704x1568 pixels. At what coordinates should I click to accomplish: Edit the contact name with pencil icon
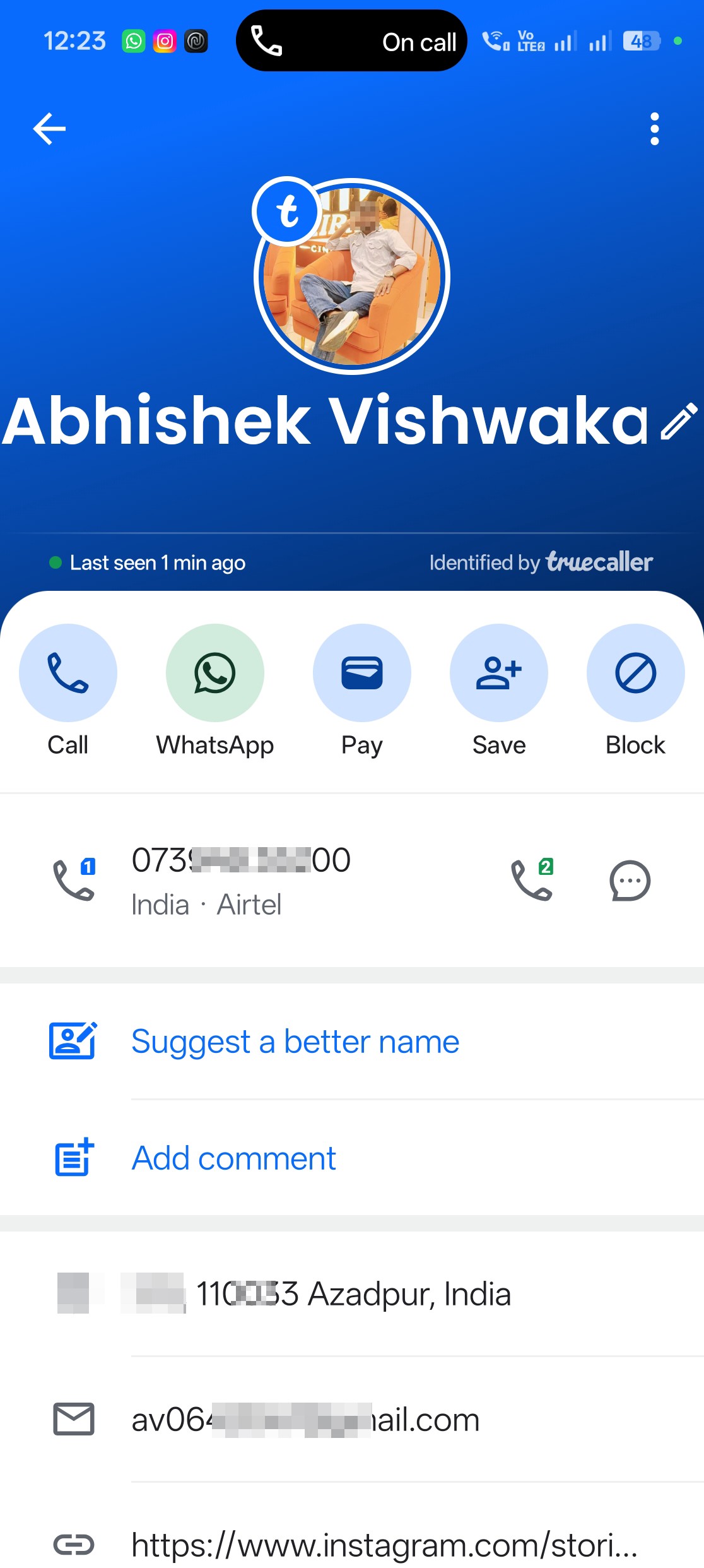[x=679, y=421]
